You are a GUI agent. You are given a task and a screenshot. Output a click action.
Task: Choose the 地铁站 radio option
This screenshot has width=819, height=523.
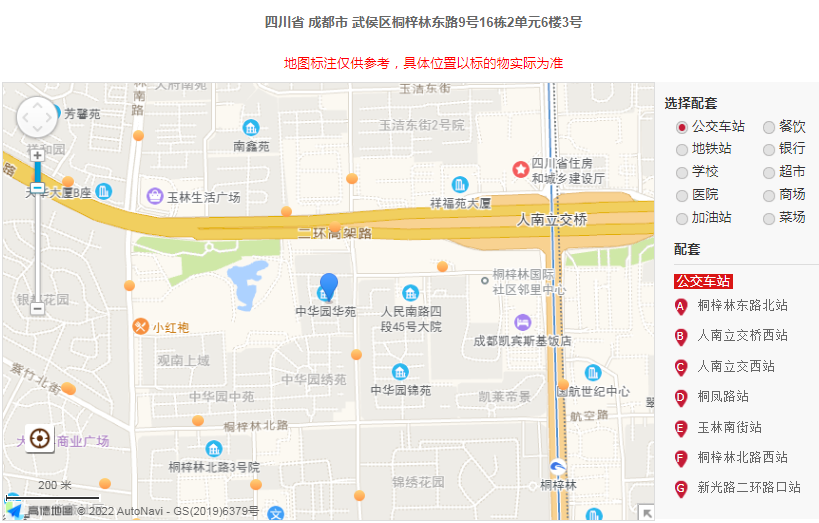click(x=682, y=149)
